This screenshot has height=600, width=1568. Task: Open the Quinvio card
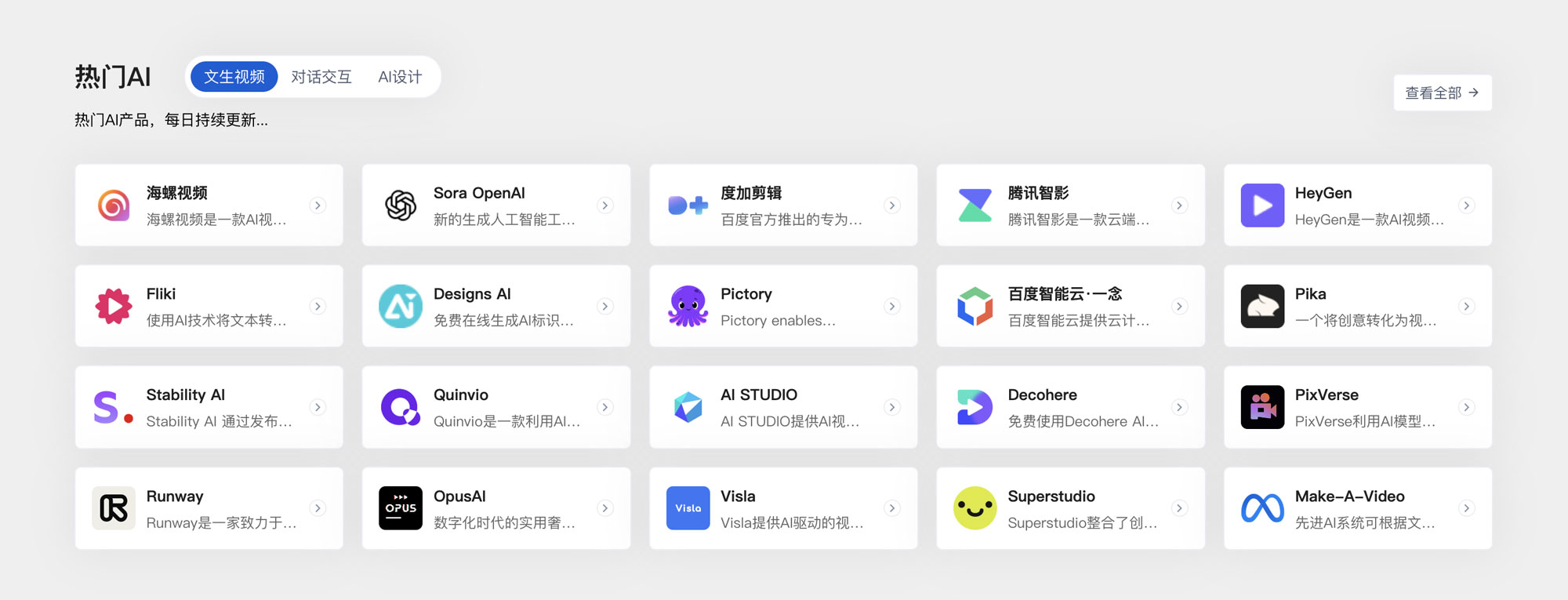(x=495, y=407)
